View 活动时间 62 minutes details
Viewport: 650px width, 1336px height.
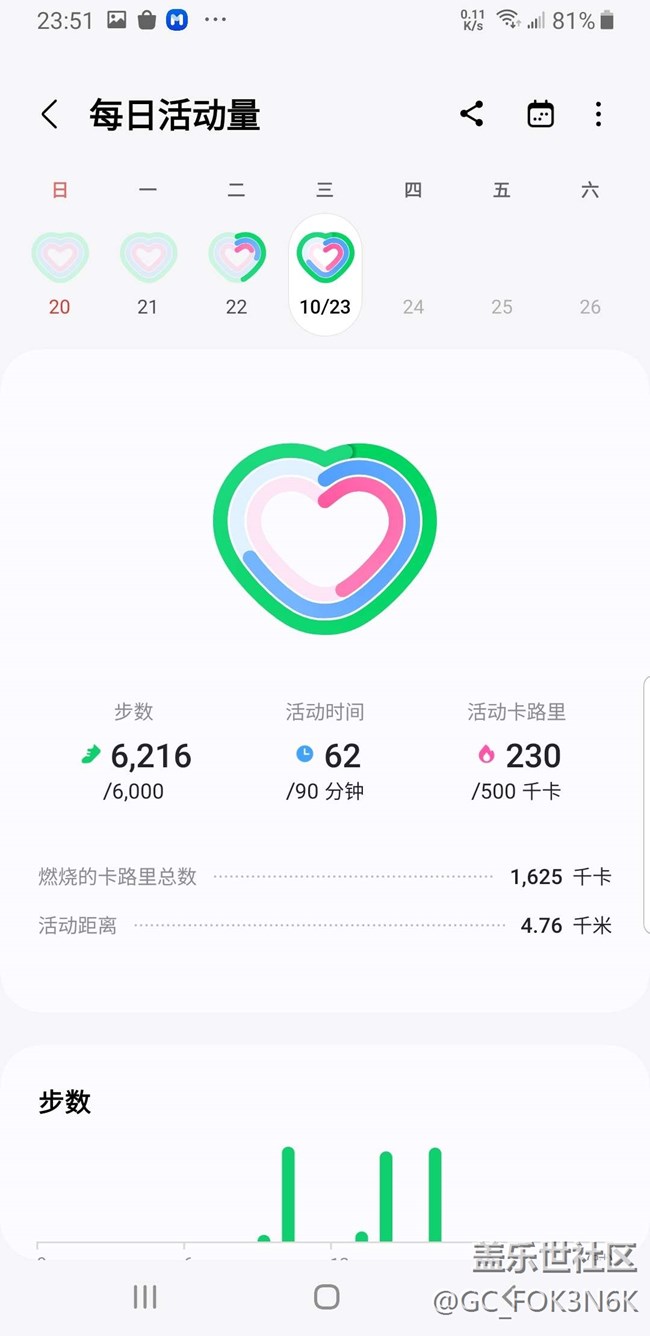coord(325,752)
